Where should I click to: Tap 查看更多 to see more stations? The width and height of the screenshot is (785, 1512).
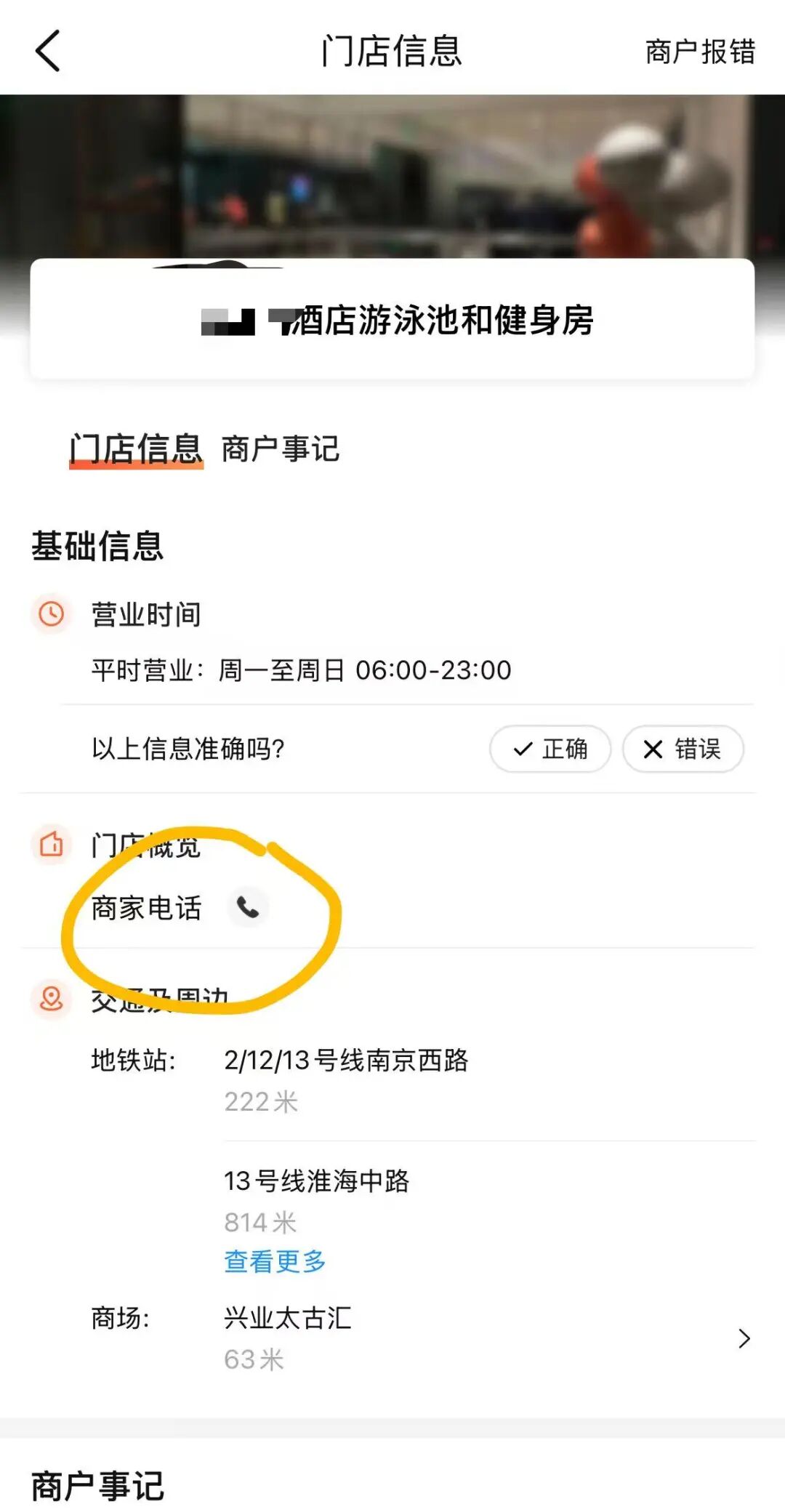(275, 1261)
